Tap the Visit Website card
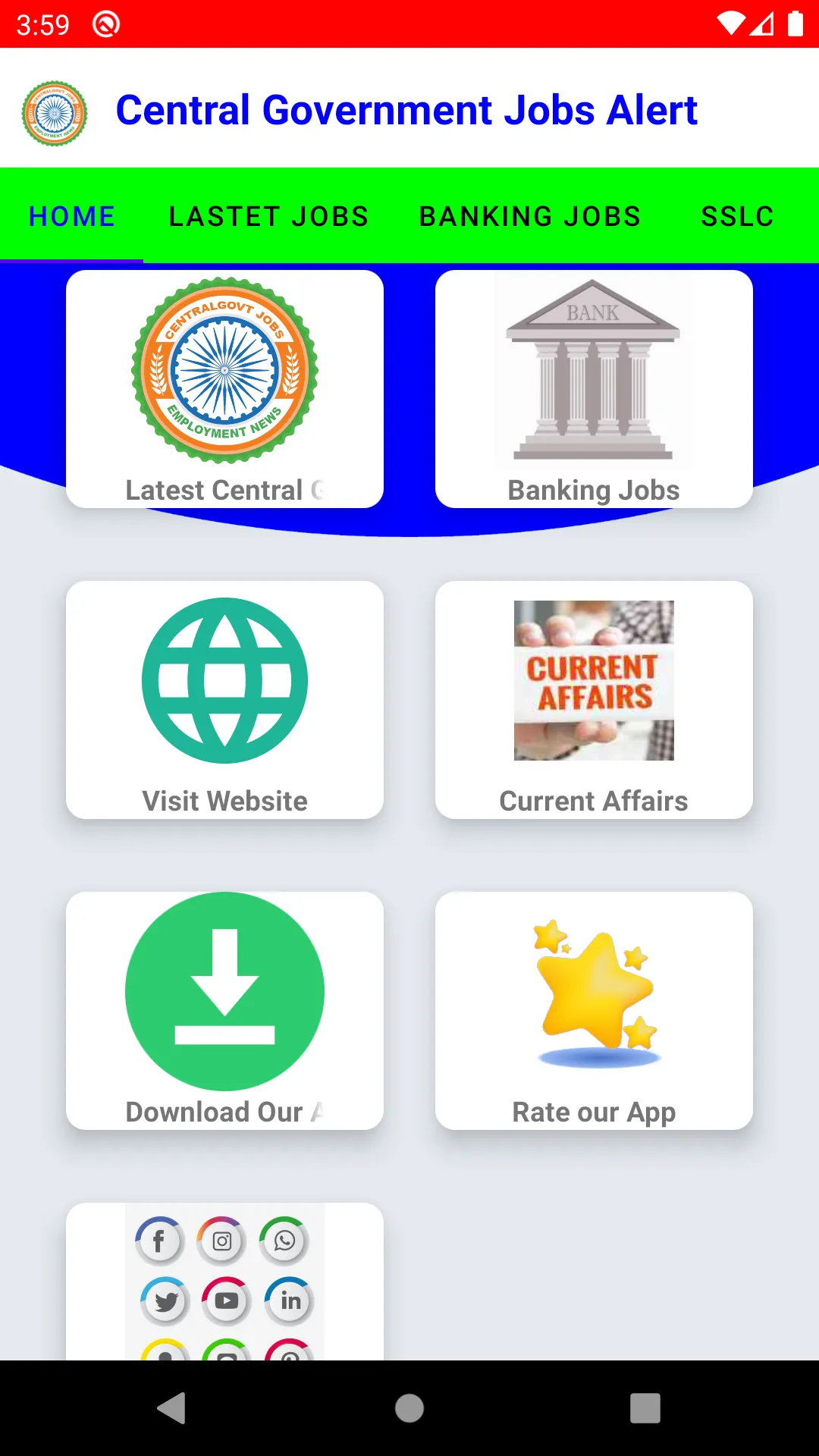Image resolution: width=819 pixels, height=1456 pixels. pyautogui.click(x=224, y=700)
